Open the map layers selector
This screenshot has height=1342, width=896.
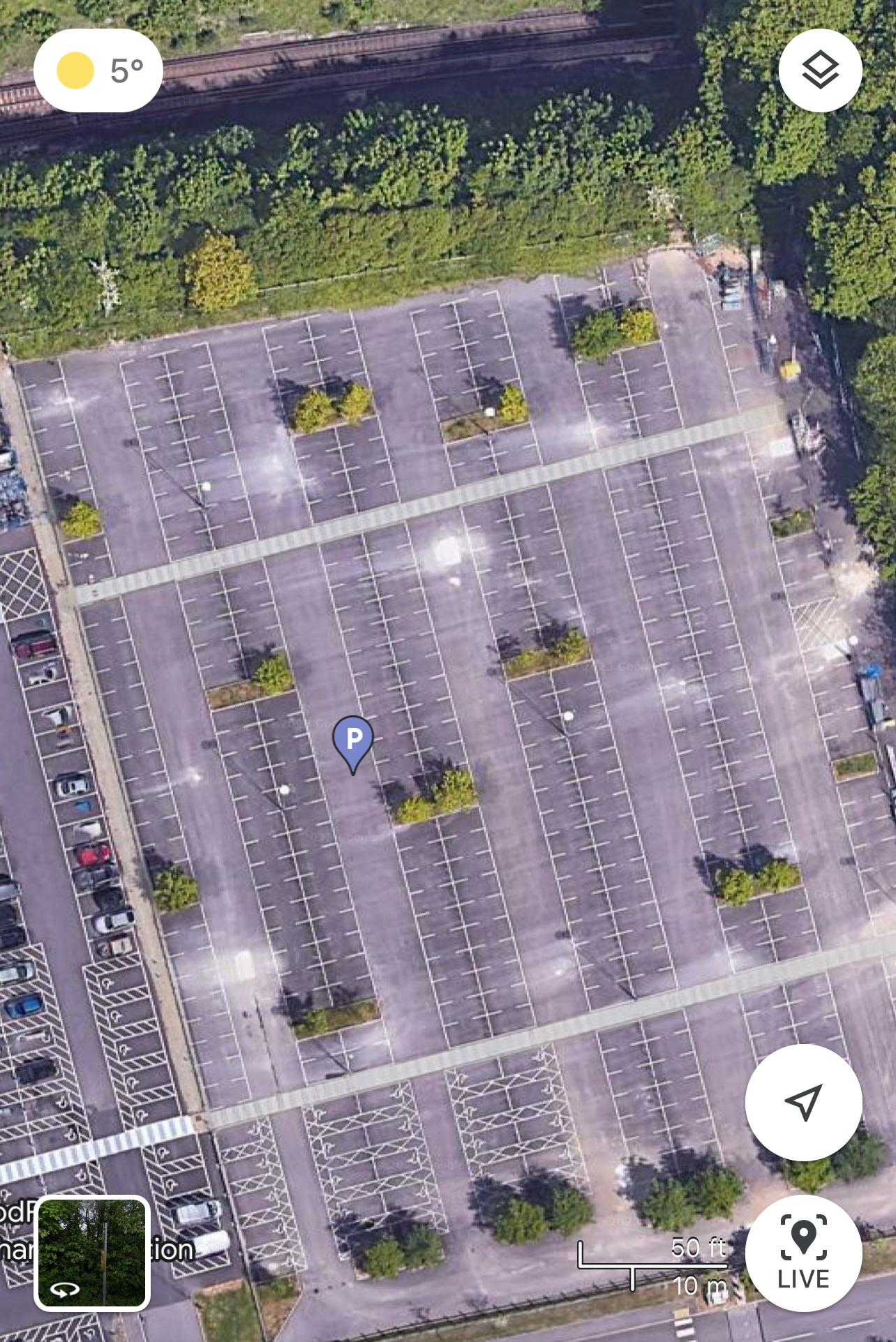(x=820, y=70)
